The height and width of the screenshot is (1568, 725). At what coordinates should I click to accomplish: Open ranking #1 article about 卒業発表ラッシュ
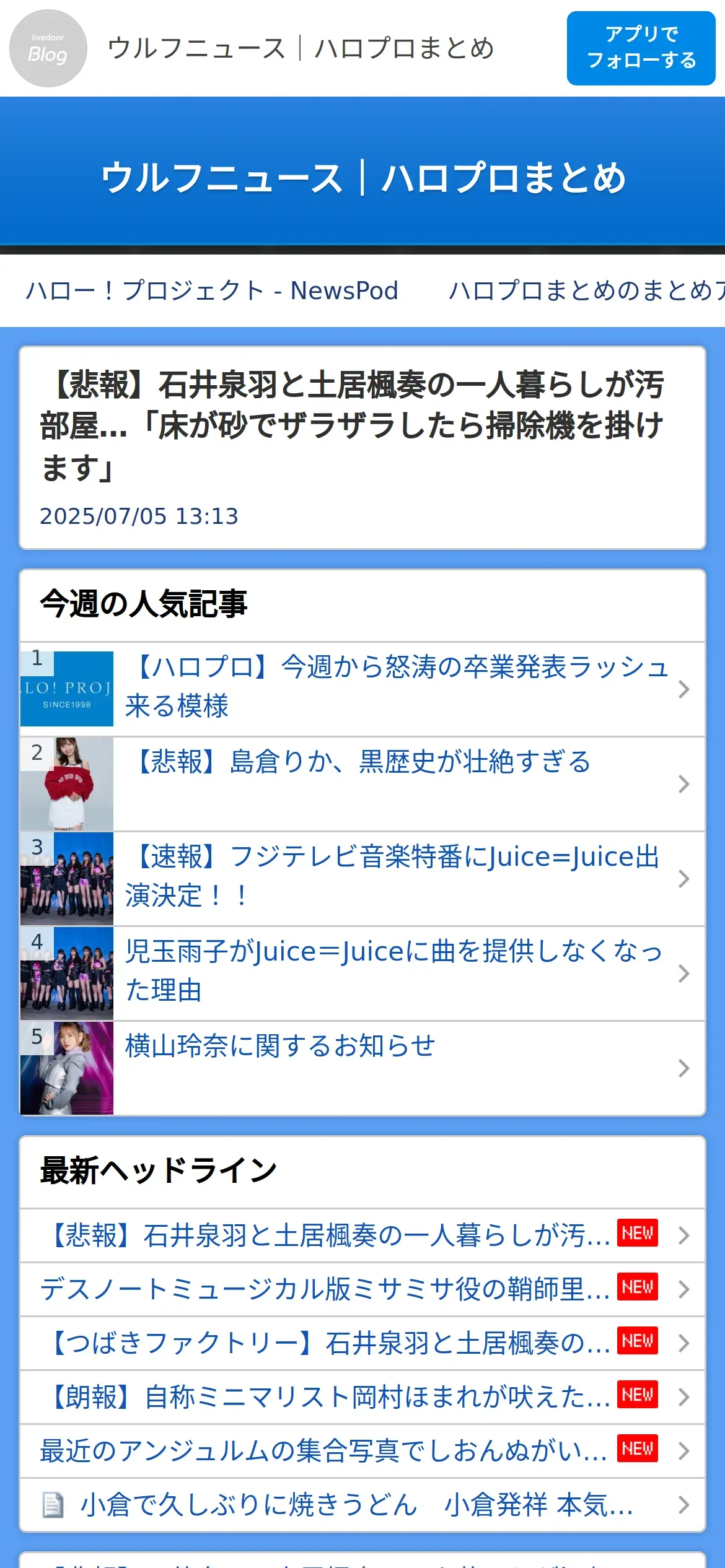coord(397,687)
